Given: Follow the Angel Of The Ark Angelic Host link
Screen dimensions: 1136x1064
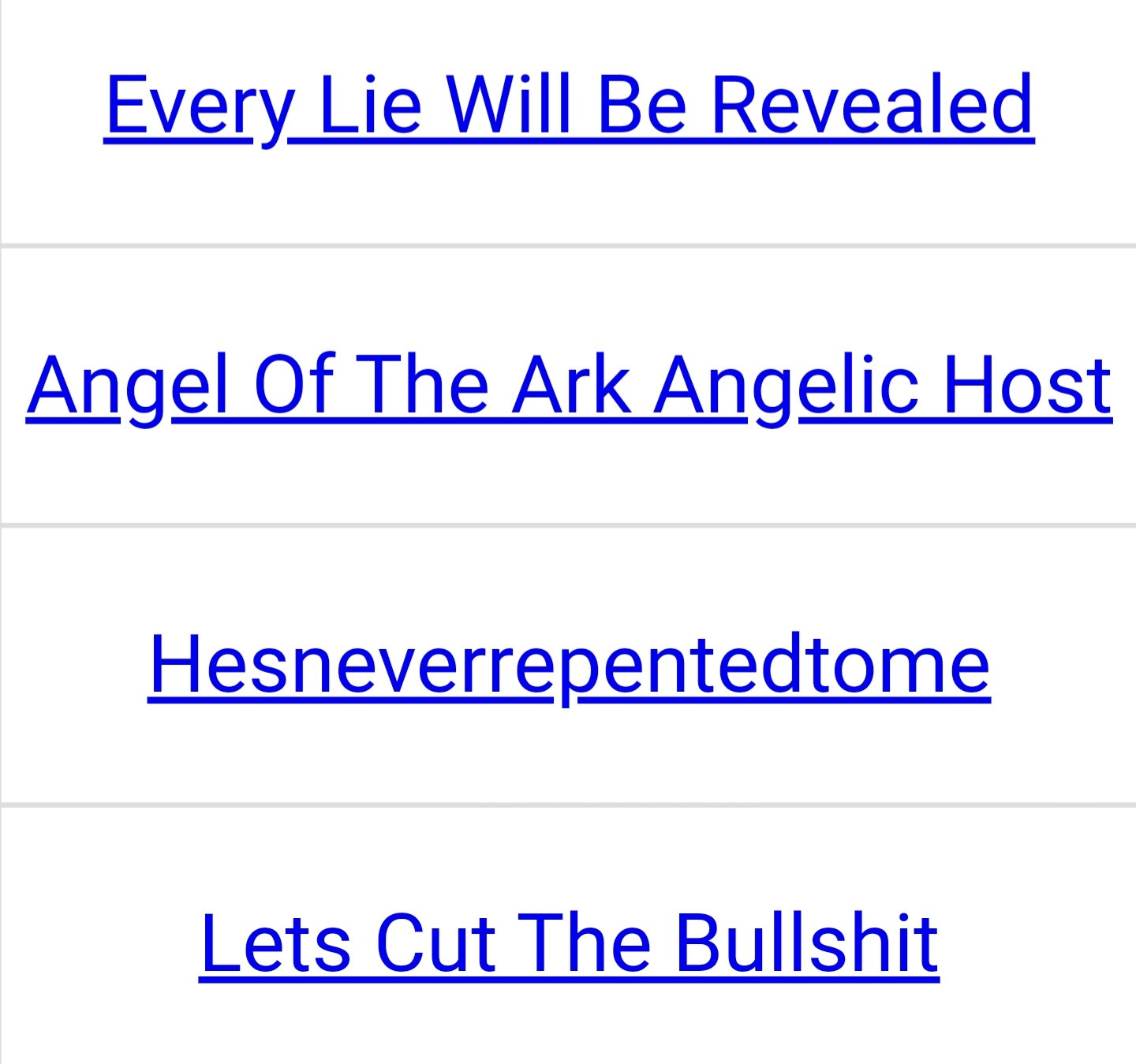Looking at the screenshot, I should (568, 384).
